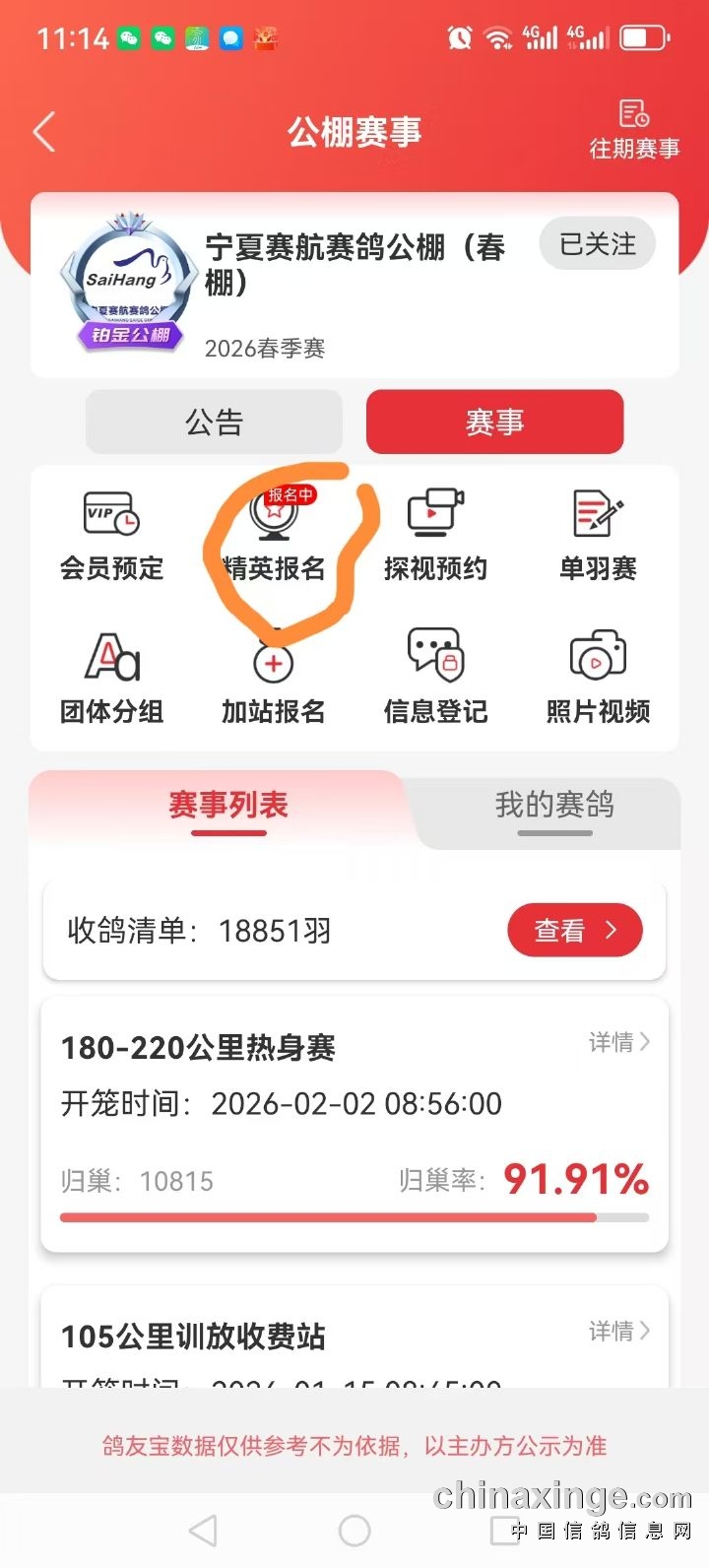Image resolution: width=709 pixels, height=1568 pixels.
Task: Open 团体分组 team grouping
Action: click(x=111, y=681)
